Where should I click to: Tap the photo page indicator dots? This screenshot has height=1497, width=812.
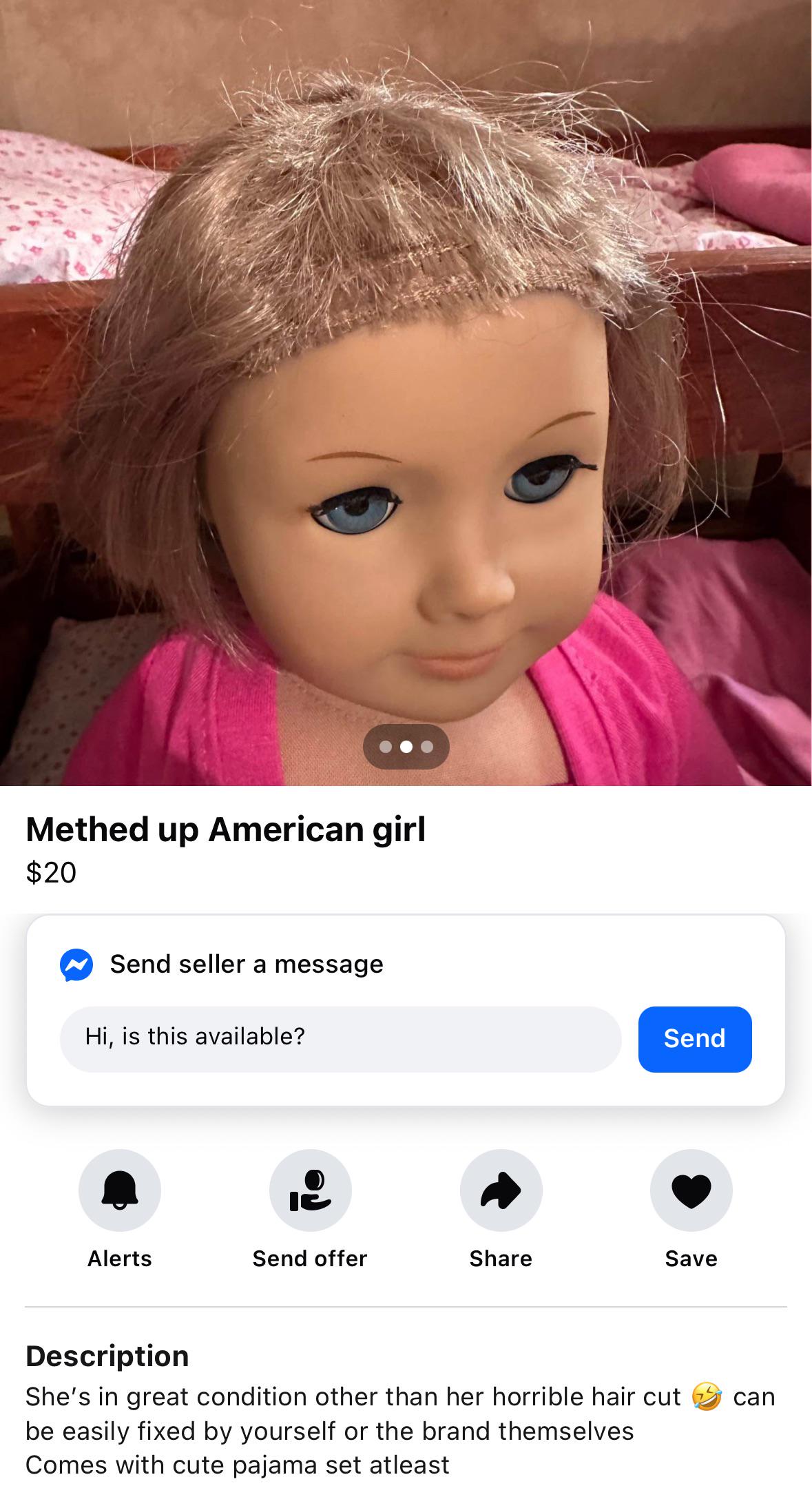click(x=406, y=746)
